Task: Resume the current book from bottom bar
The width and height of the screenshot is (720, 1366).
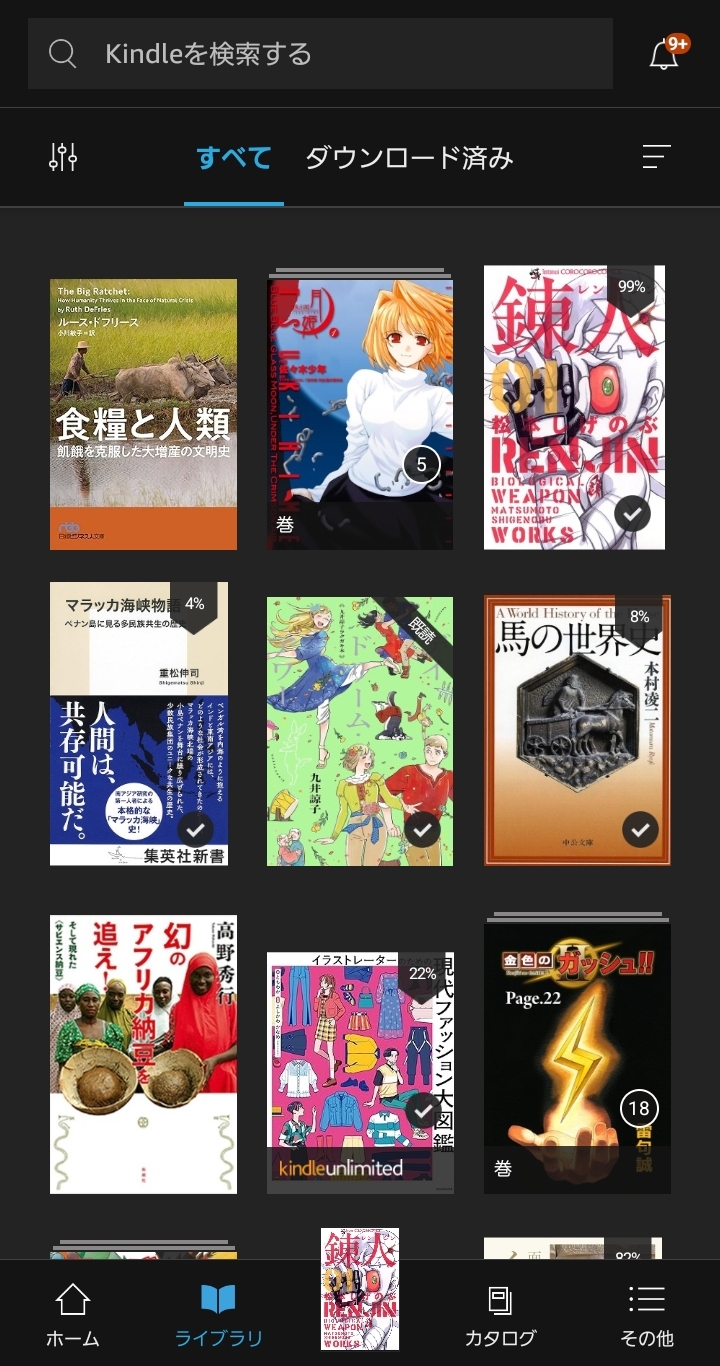Action: coord(360,1290)
